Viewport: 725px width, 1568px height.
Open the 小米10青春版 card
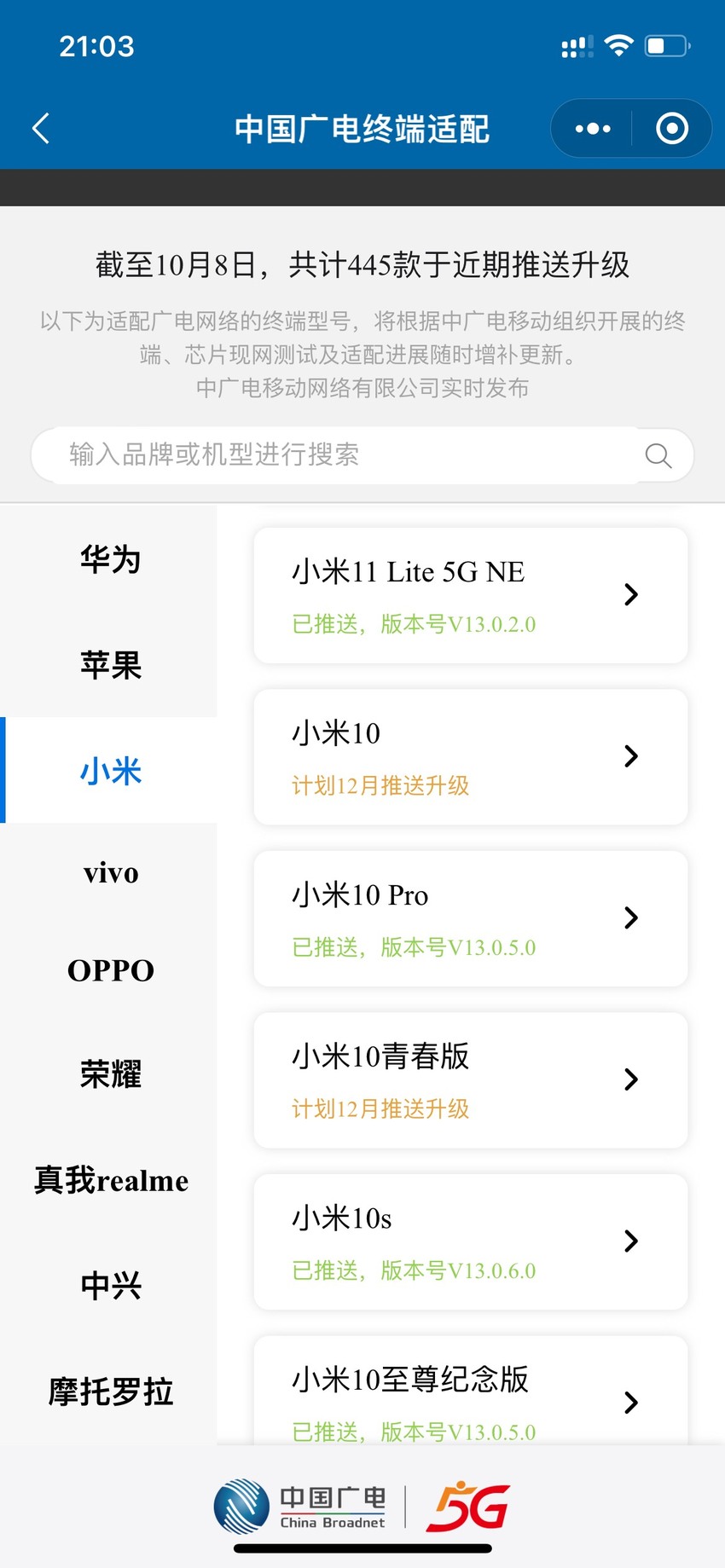[x=471, y=1080]
